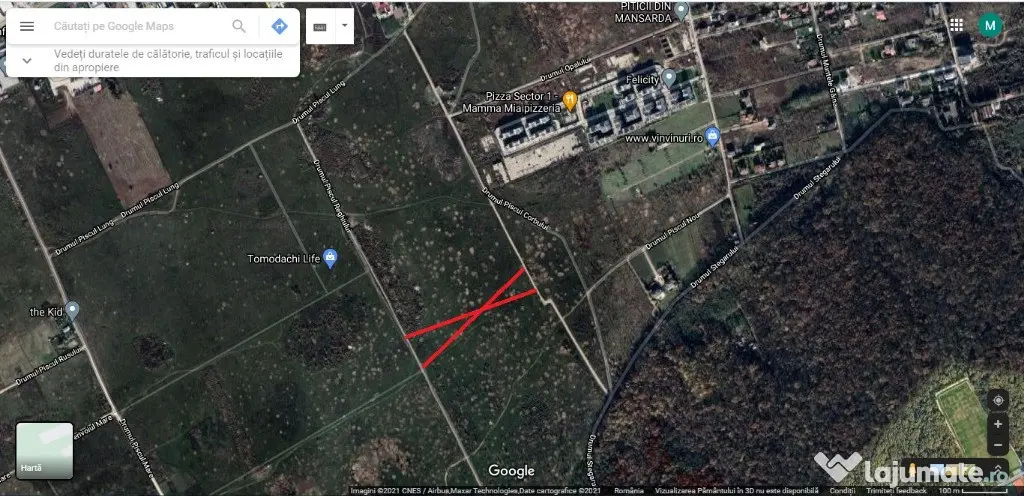Open the Google apps grid
The height and width of the screenshot is (496, 1024).
(x=957, y=25)
